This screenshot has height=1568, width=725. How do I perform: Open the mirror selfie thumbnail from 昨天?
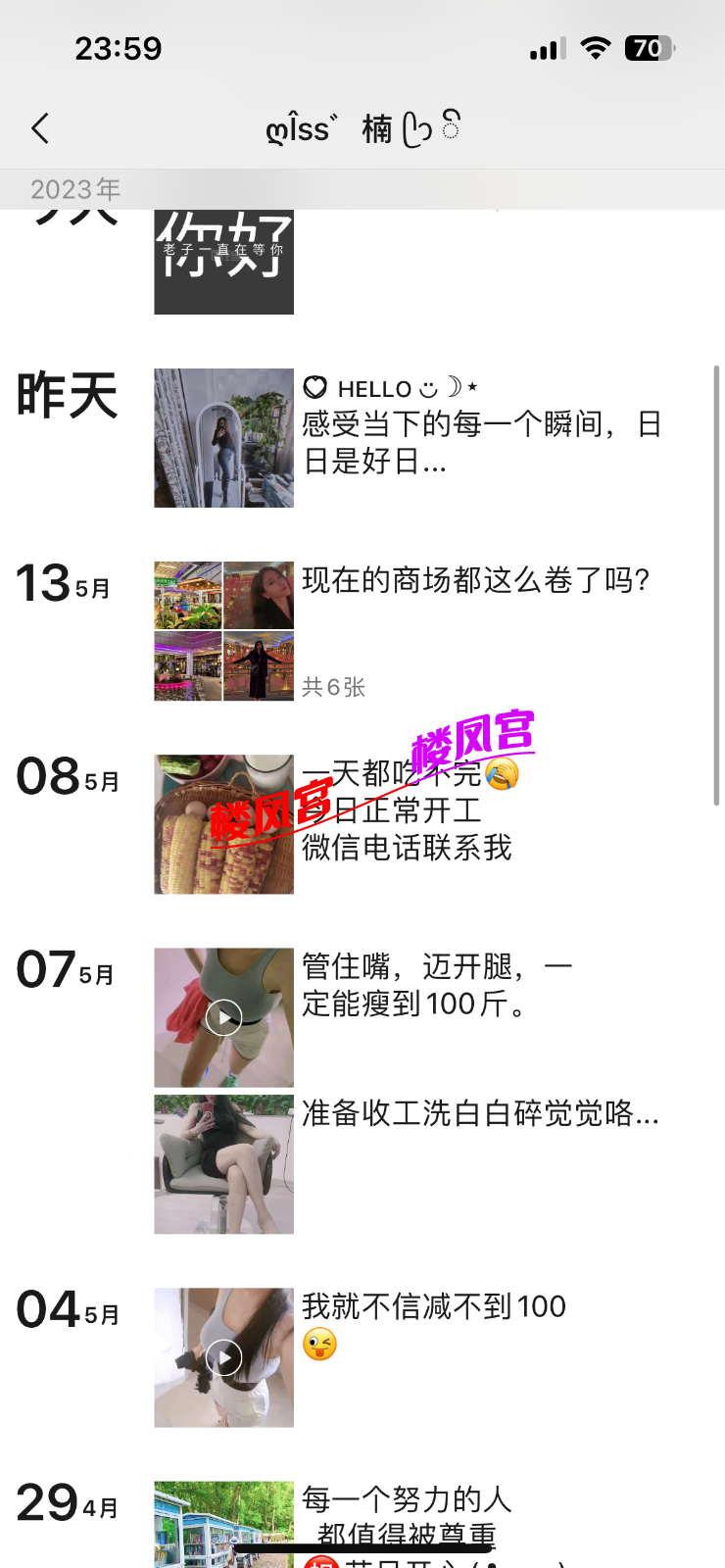pos(223,437)
